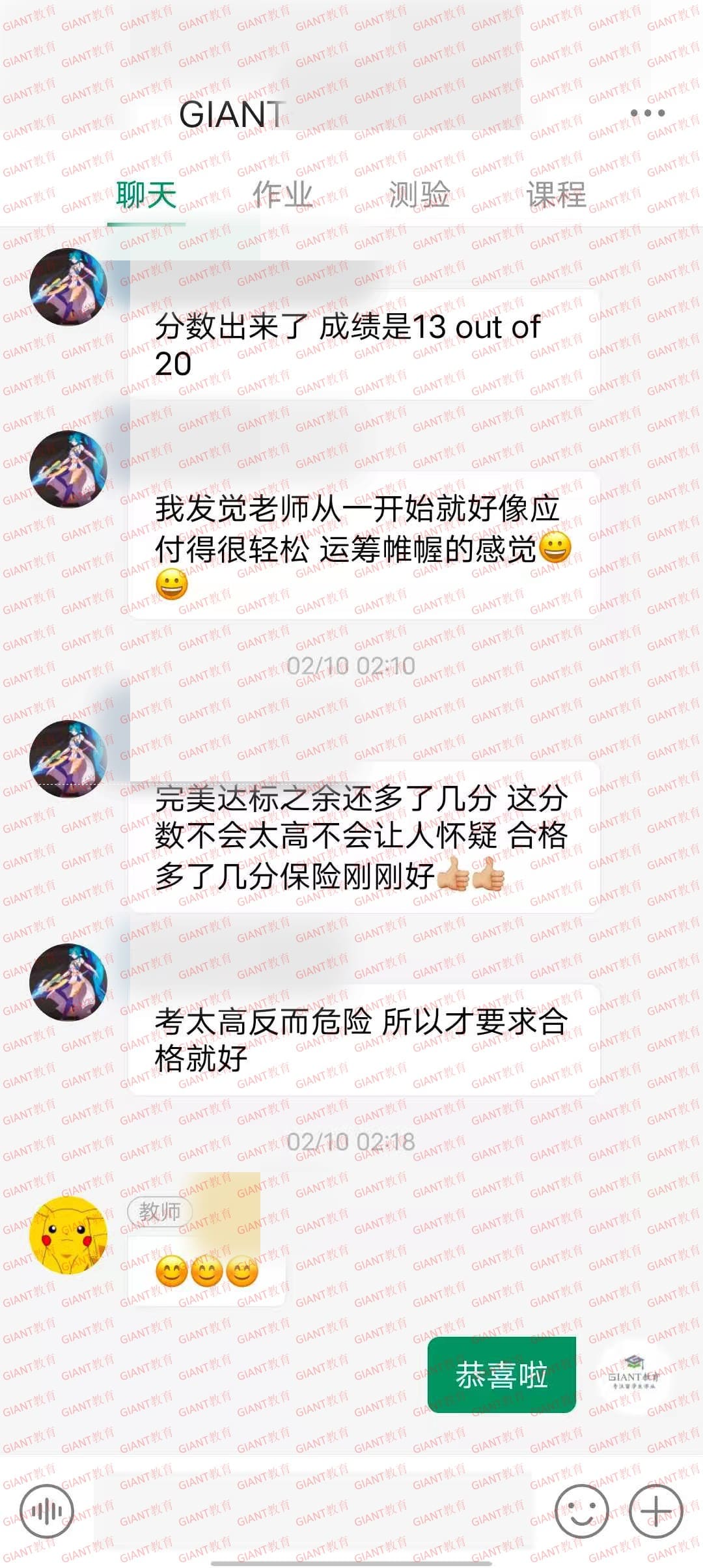Open the teacher's Pikachu avatar profile

pos(68,1235)
